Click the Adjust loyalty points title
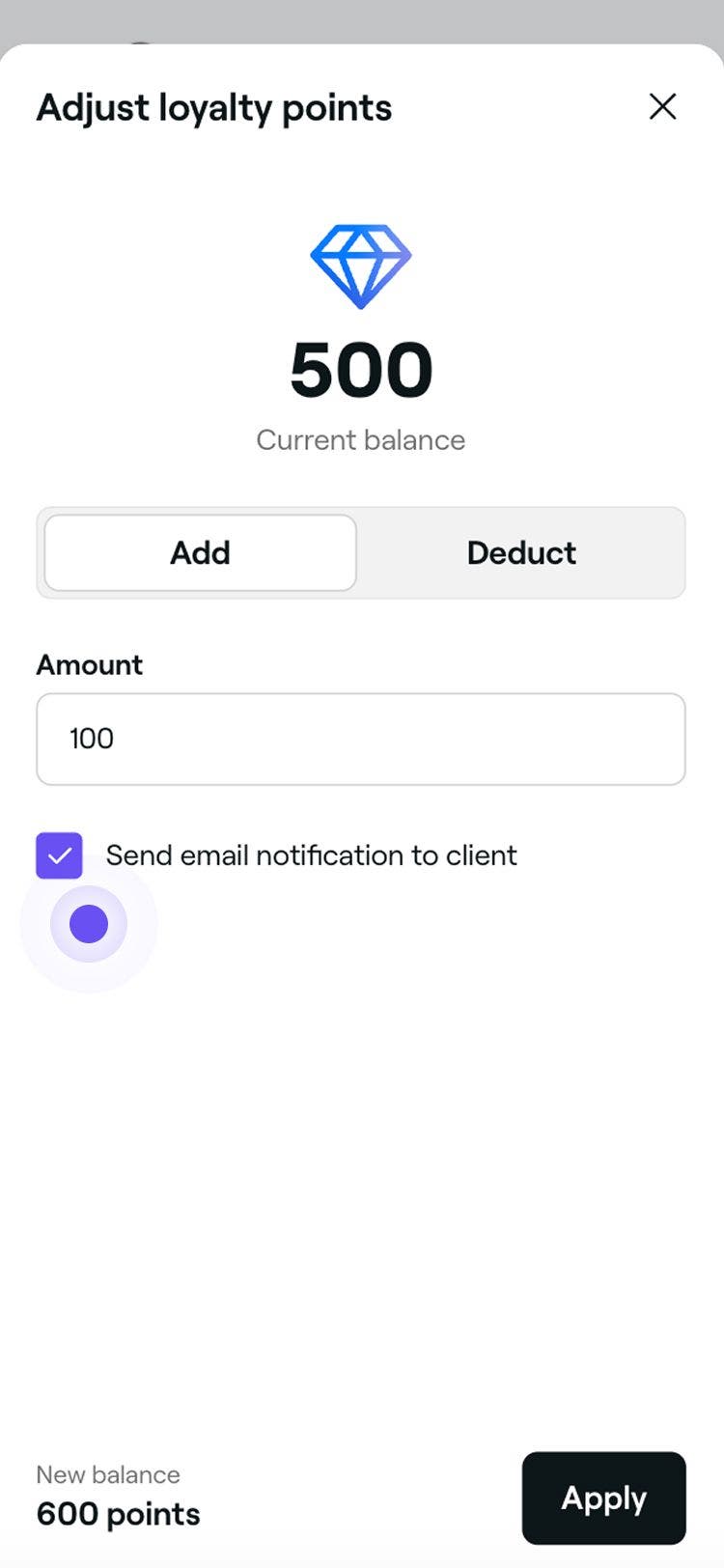 tap(214, 107)
